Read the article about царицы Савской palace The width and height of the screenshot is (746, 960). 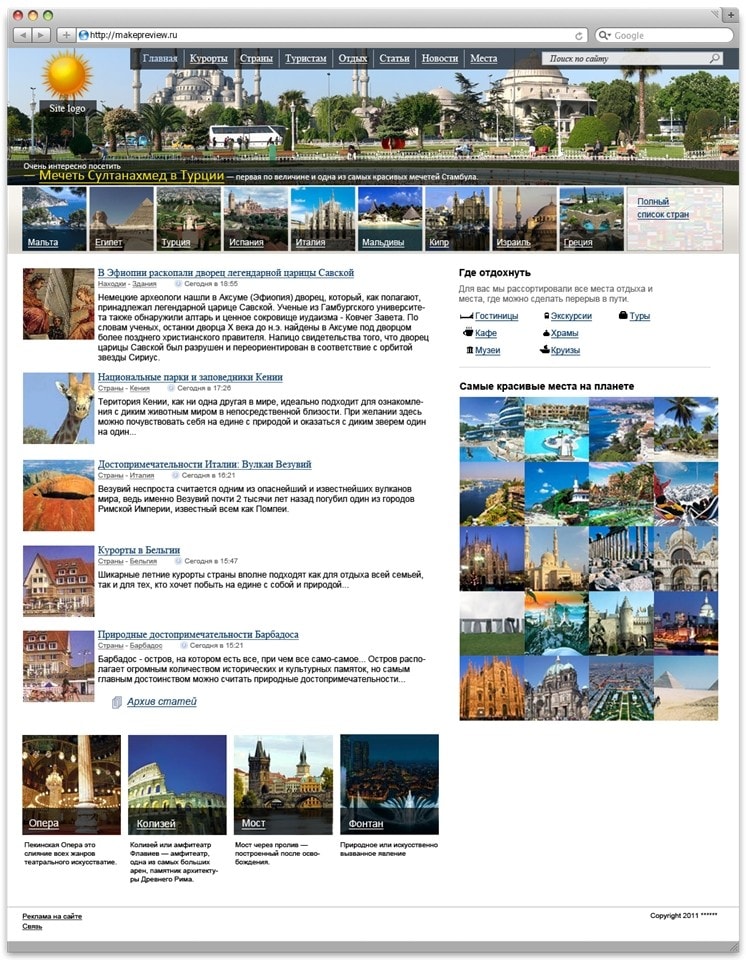pyautogui.click(x=225, y=272)
